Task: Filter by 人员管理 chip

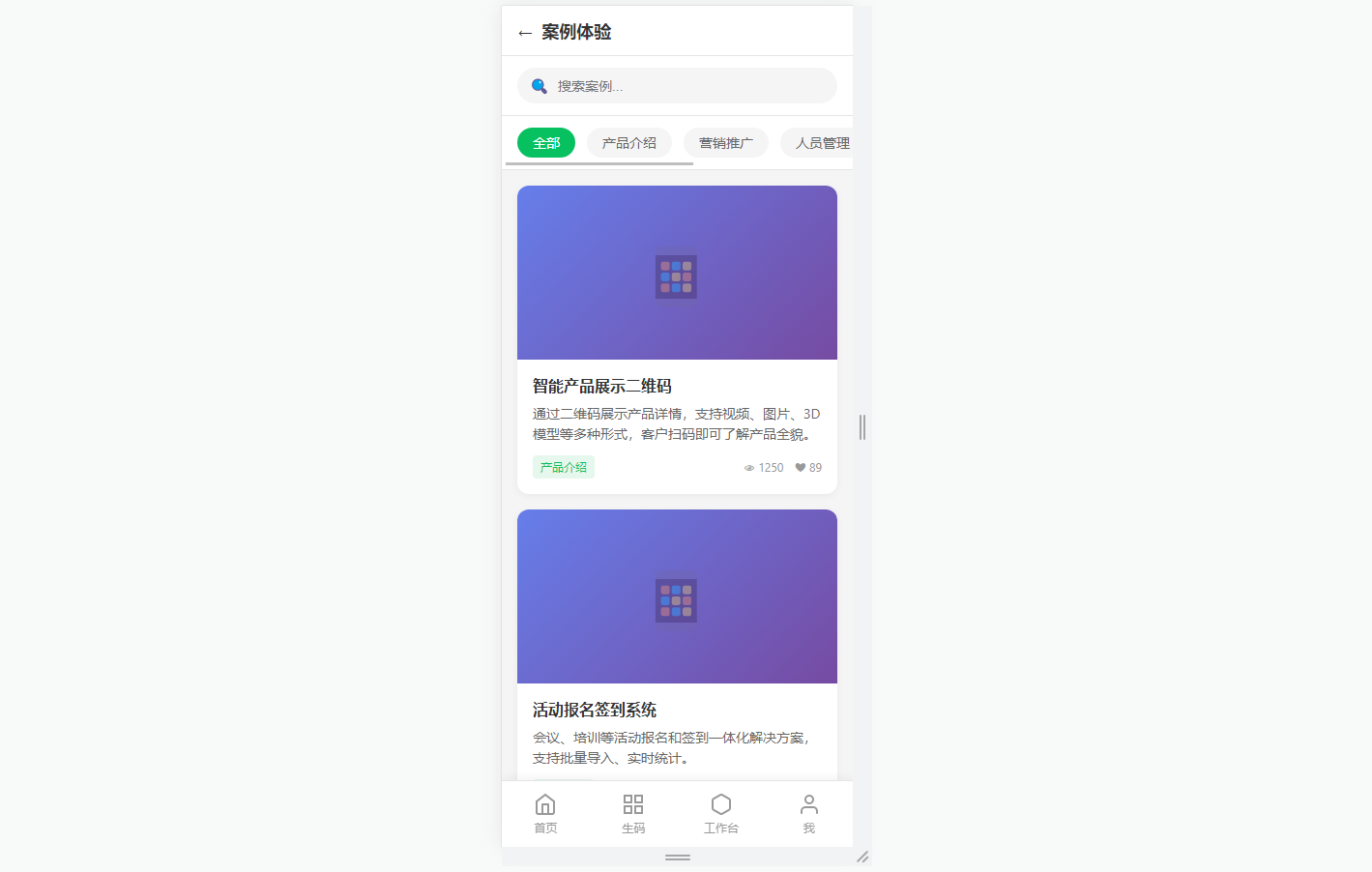Action: 820,143
